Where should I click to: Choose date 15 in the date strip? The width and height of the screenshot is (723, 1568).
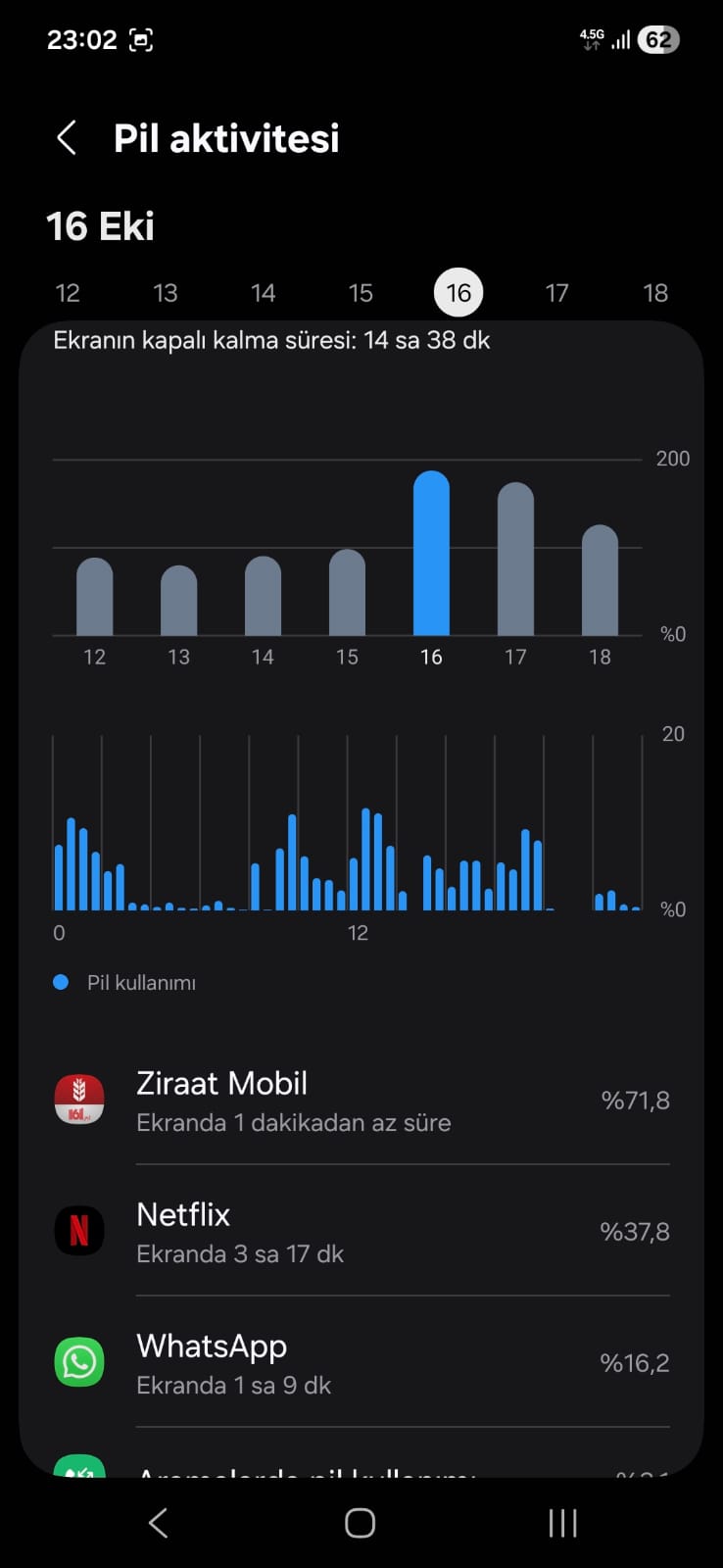pyautogui.click(x=361, y=293)
